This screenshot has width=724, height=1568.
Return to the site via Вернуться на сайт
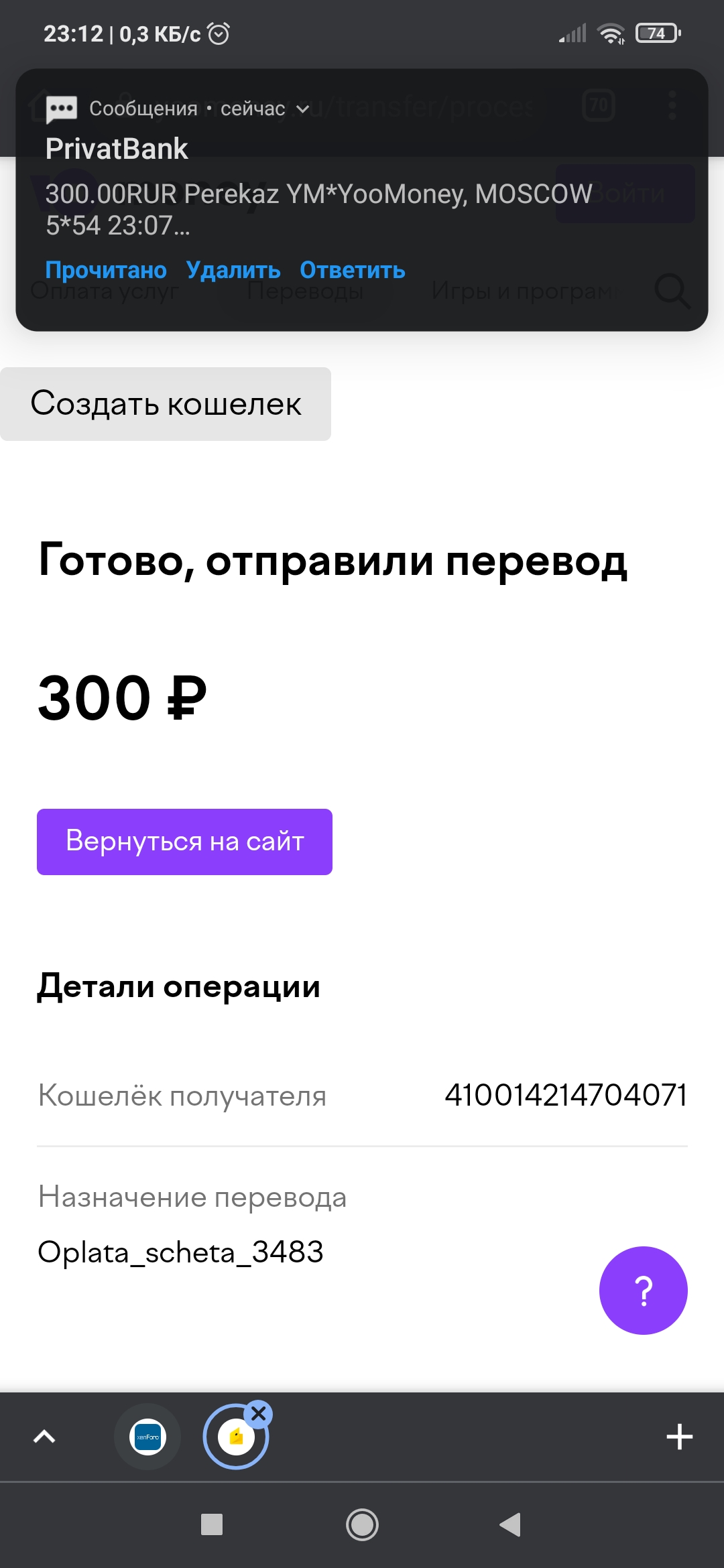(x=184, y=842)
